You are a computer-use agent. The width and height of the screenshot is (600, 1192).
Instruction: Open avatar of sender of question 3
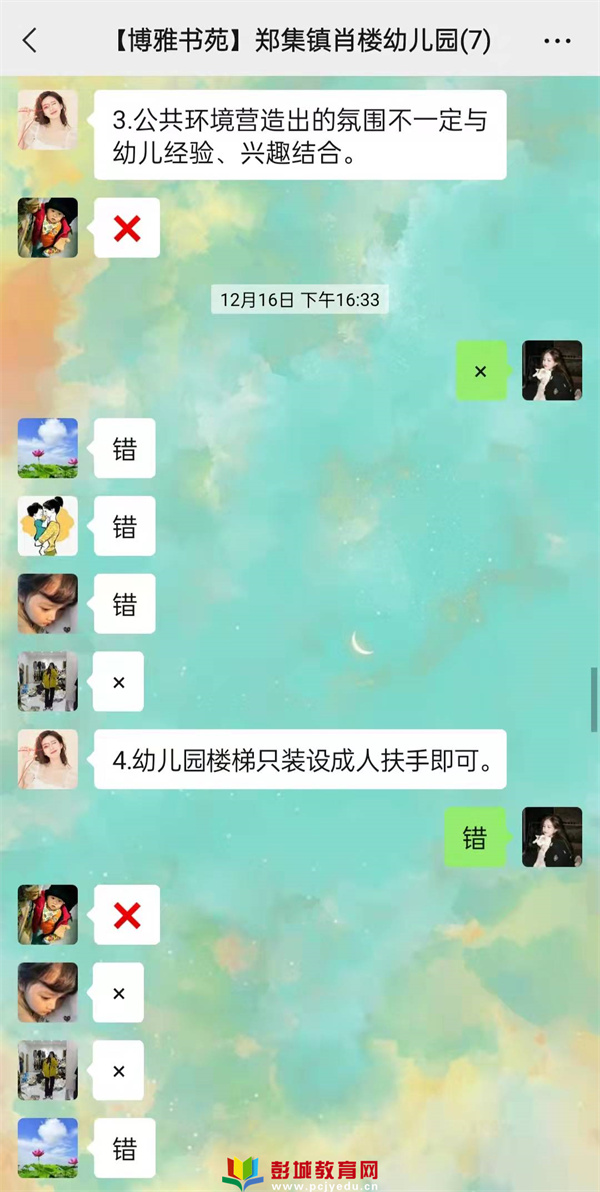[47, 120]
